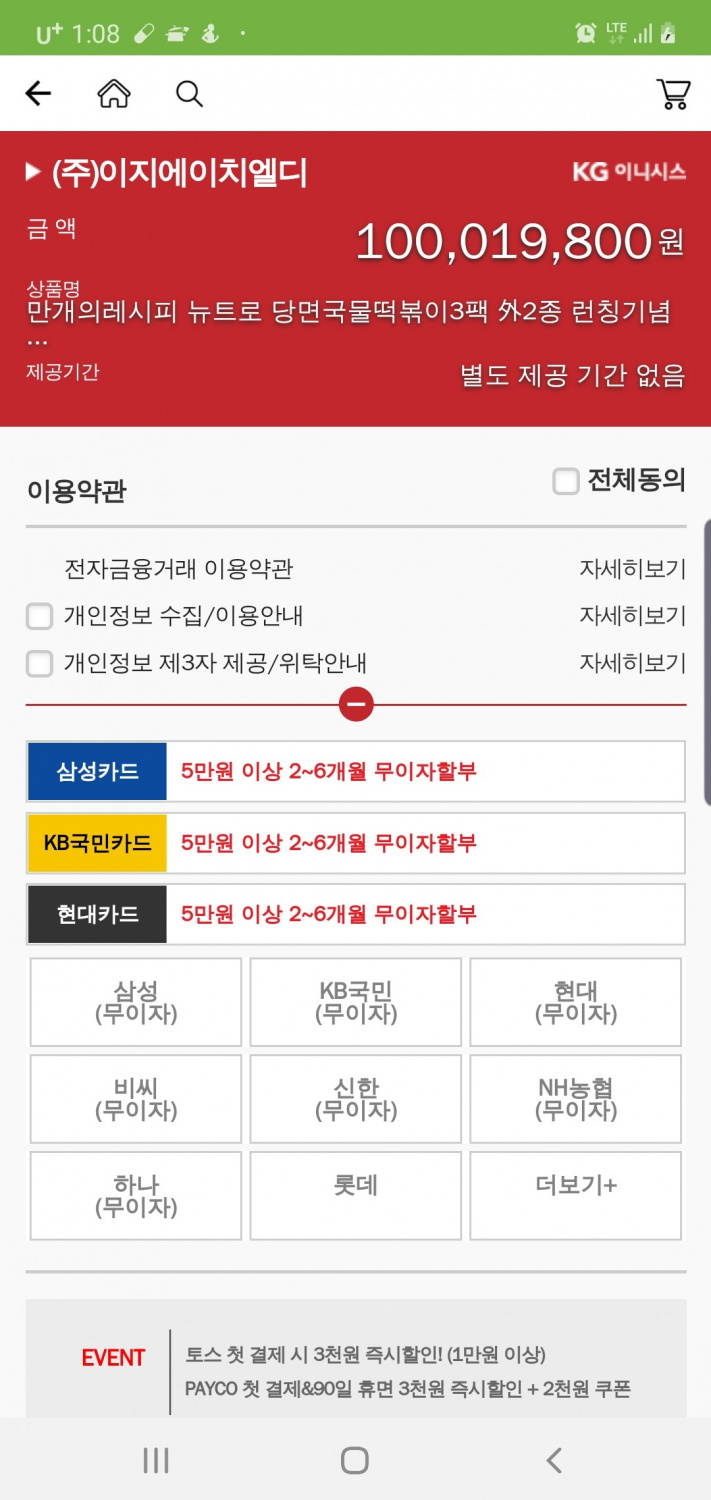Collapse the terms with the red minus button
Screen dimensions: 711x1500
[x=356, y=705]
